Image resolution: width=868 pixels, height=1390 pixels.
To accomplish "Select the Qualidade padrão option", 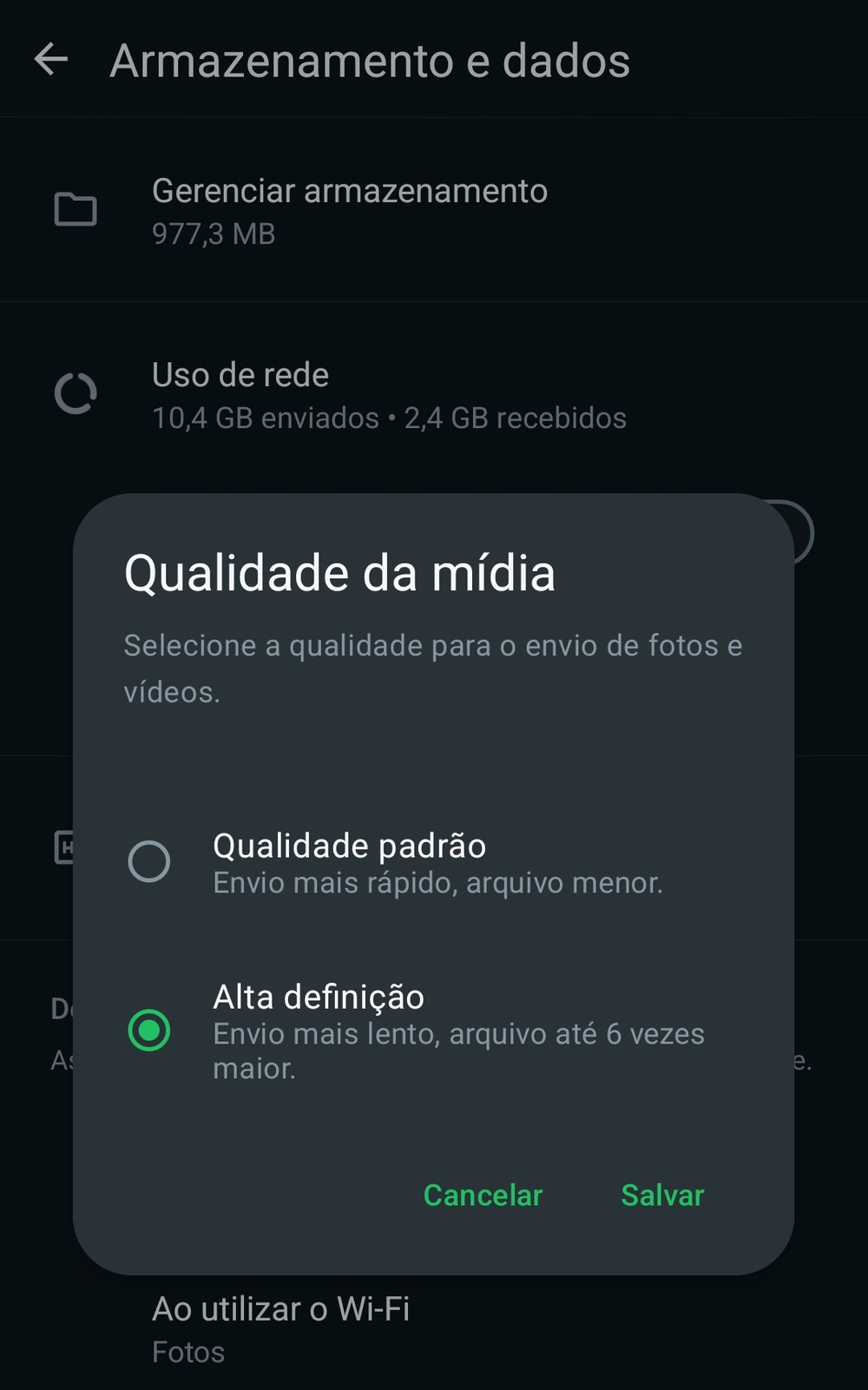I will pos(149,861).
